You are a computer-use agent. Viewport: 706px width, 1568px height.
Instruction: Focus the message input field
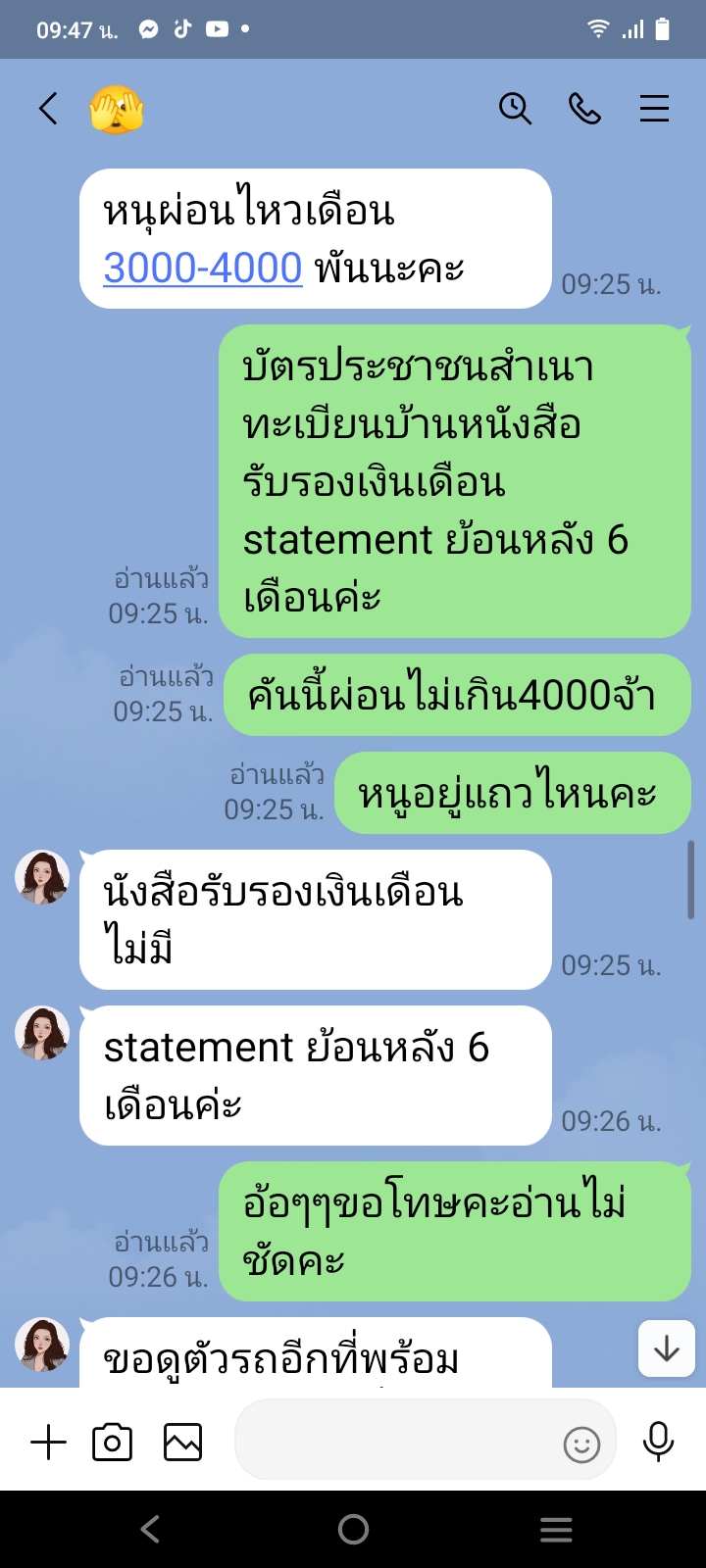coord(392,1441)
